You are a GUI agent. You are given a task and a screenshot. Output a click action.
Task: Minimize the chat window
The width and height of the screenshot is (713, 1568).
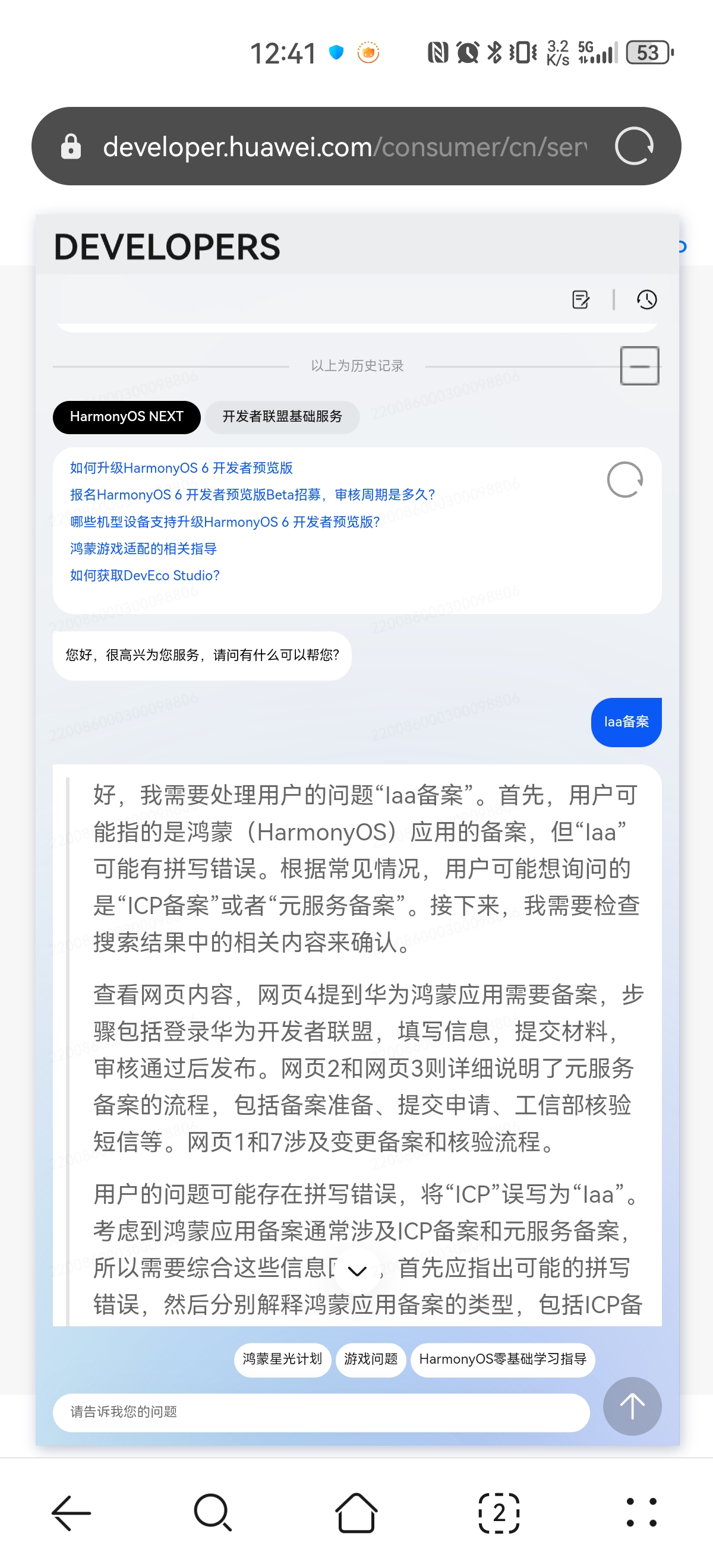[x=639, y=366]
